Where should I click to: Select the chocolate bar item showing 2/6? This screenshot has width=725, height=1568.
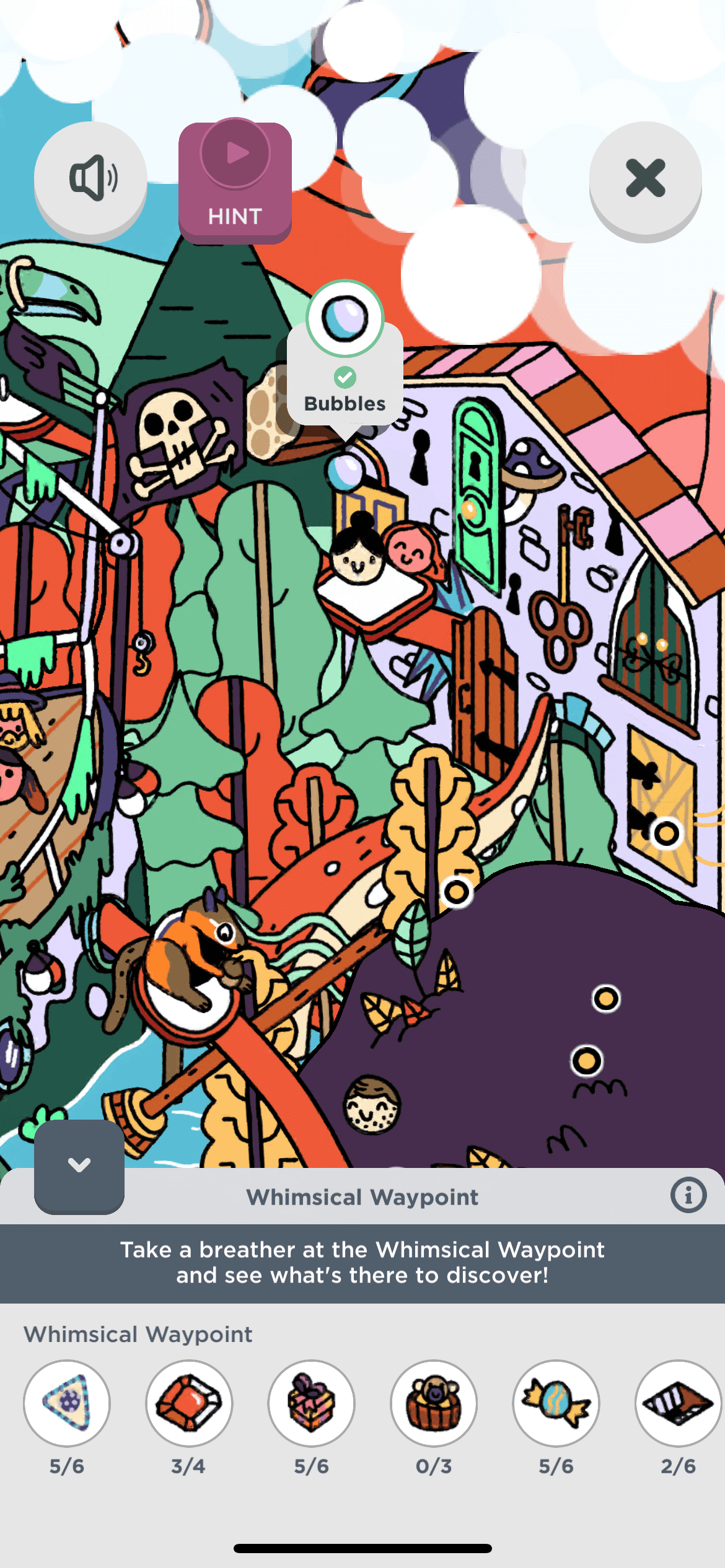coord(677,1403)
